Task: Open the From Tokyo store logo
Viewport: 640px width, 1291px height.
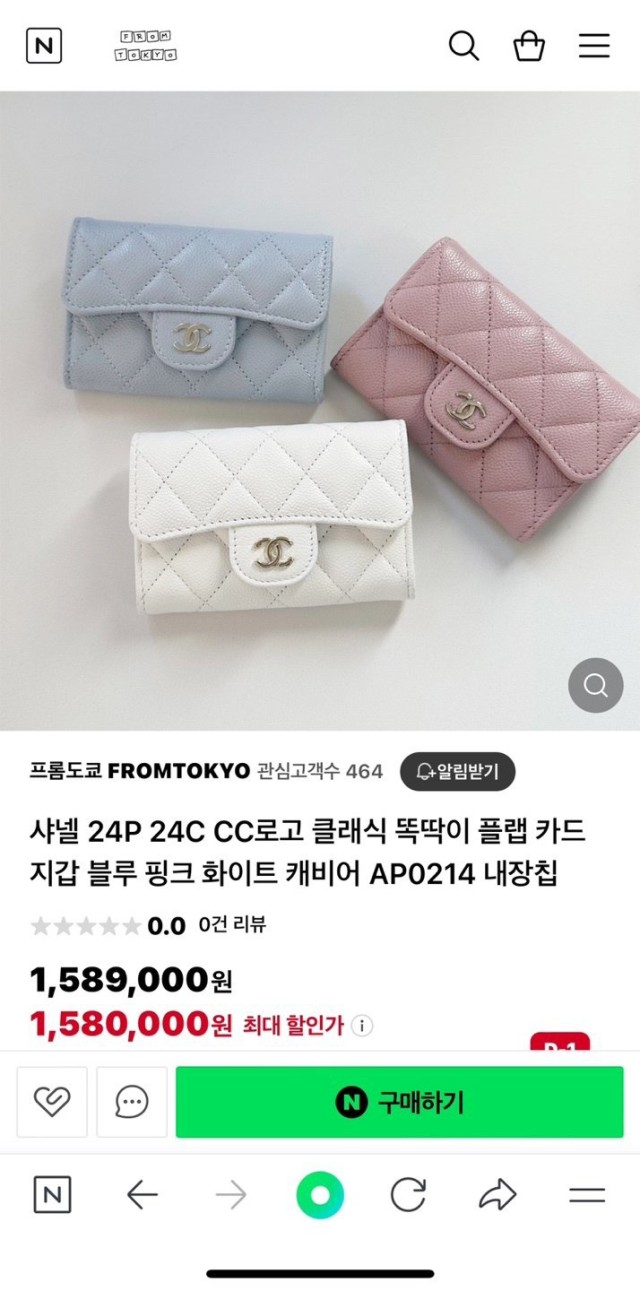Action: (x=146, y=46)
